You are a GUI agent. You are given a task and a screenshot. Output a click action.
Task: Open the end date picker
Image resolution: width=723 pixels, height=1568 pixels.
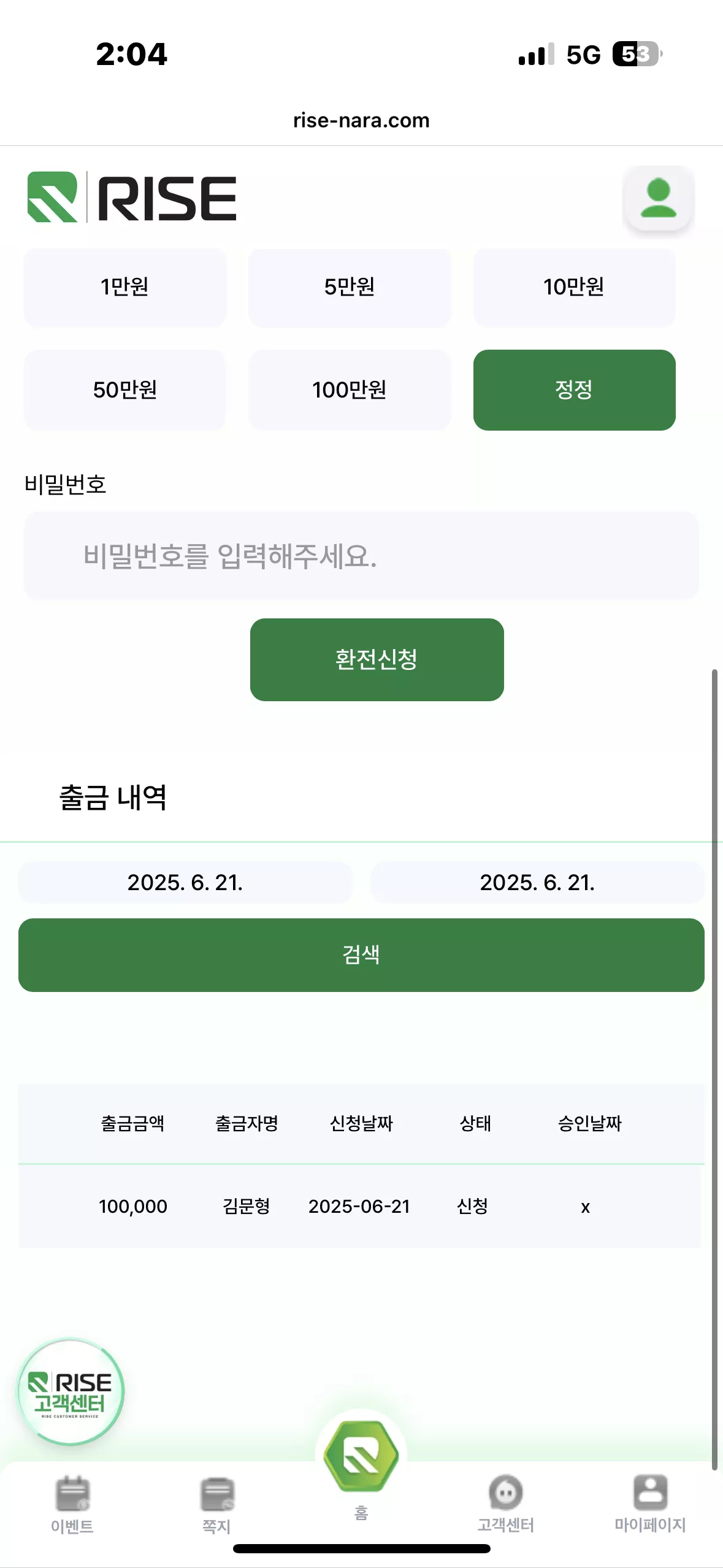tap(537, 883)
